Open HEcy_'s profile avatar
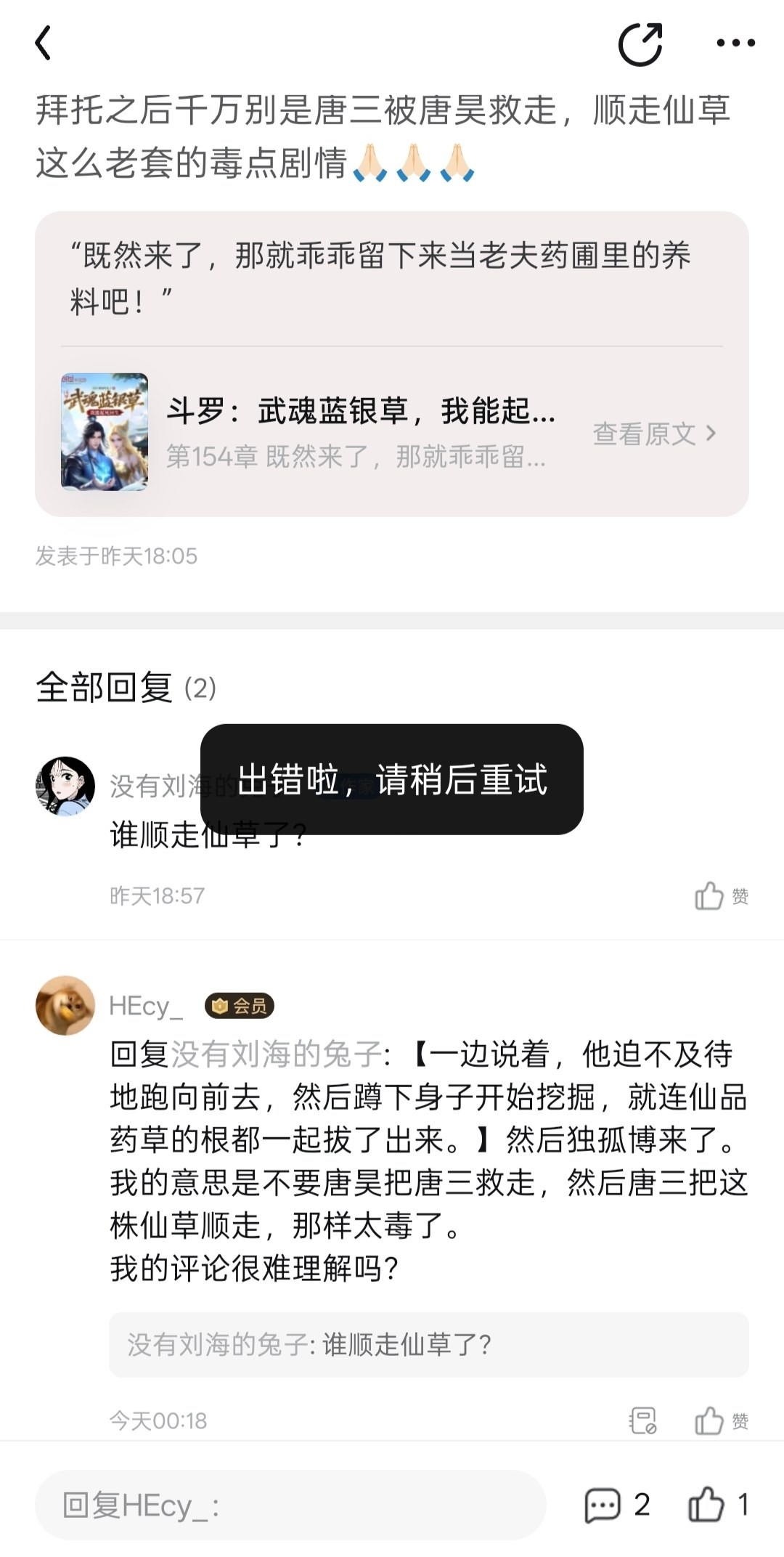The width and height of the screenshot is (784, 1557). tap(65, 1005)
